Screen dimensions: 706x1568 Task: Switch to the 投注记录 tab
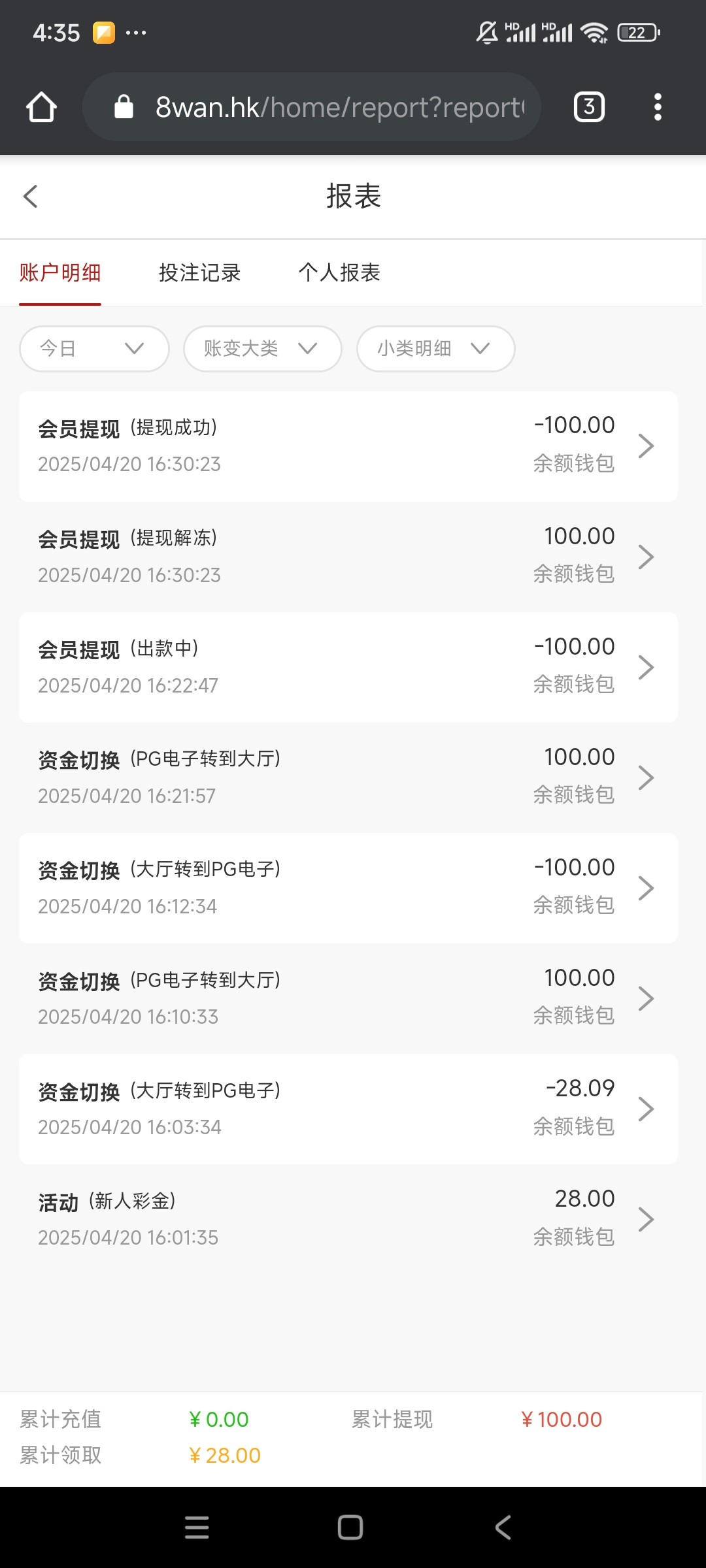(200, 272)
